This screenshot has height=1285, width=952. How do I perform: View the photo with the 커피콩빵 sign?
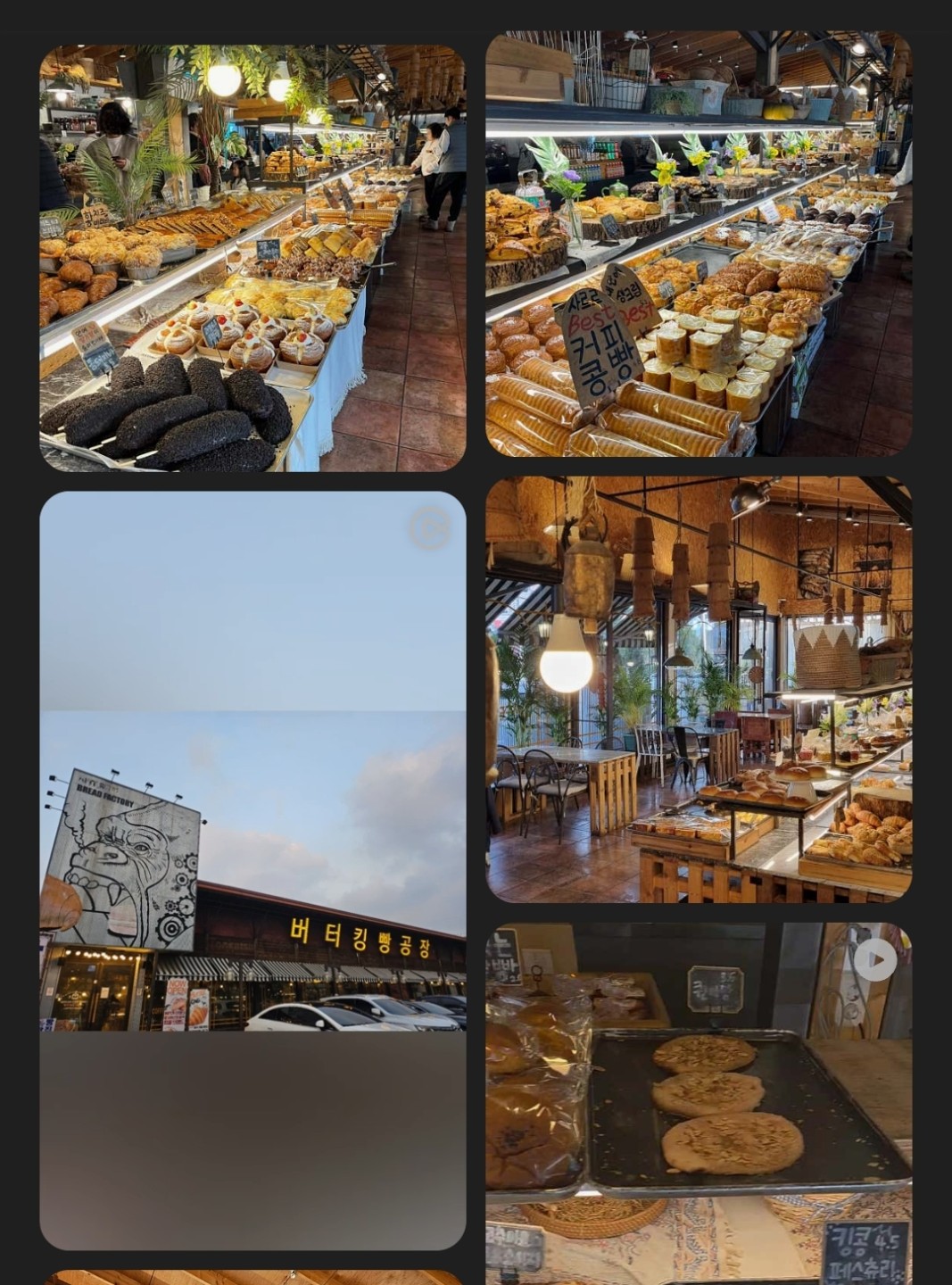click(x=699, y=244)
